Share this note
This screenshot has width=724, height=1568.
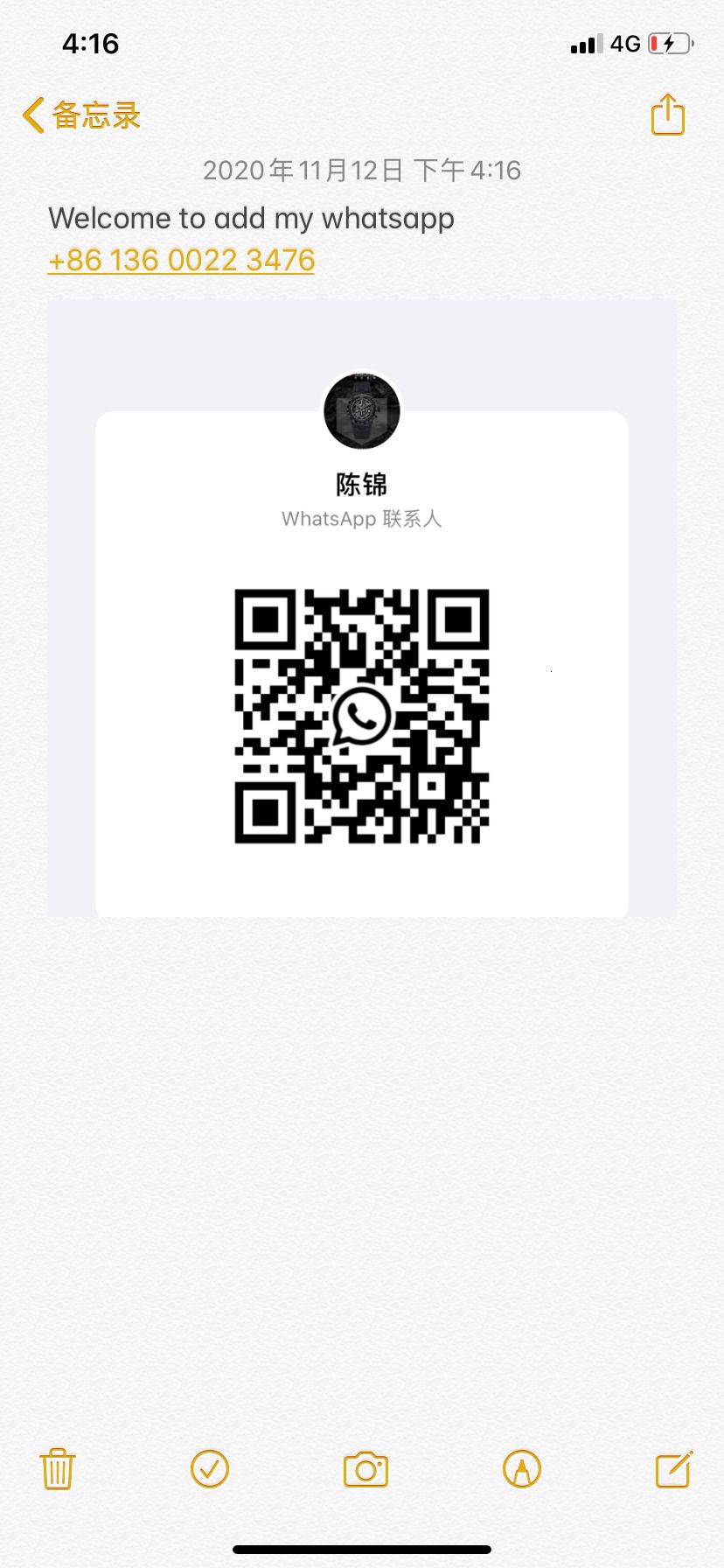(667, 115)
